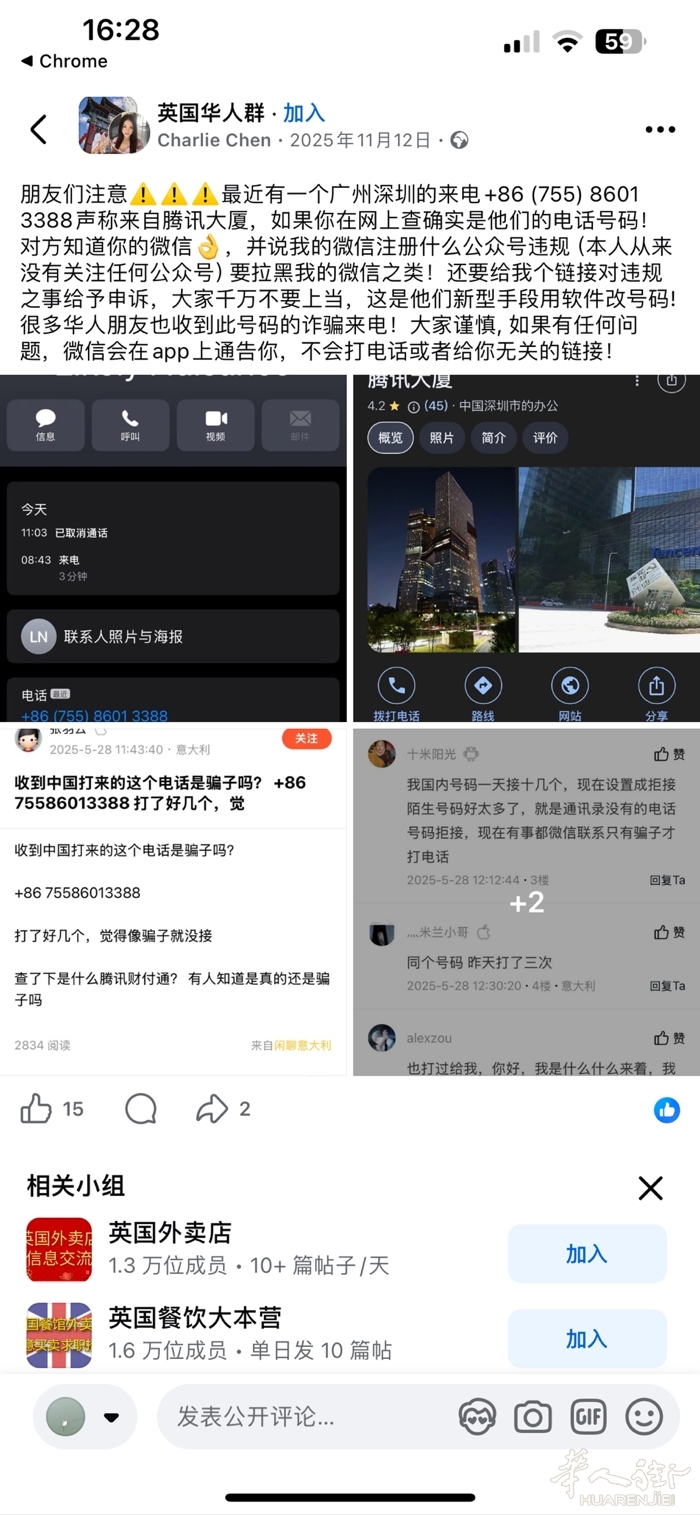This screenshot has height=1515, width=700.
Task: Open the three-dot post options menu
Action: click(660, 129)
